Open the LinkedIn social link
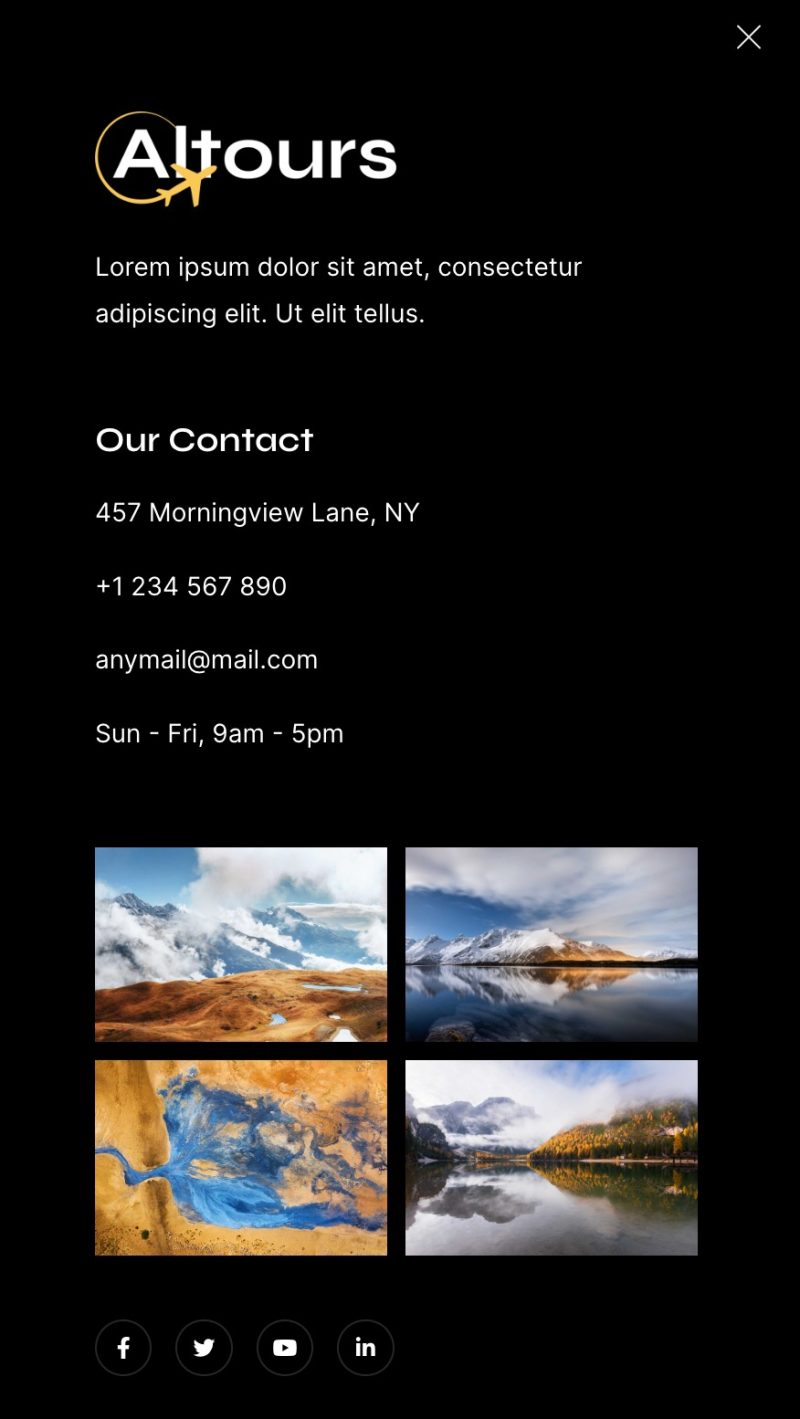This screenshot has height=1419, width=800. 365,1348
